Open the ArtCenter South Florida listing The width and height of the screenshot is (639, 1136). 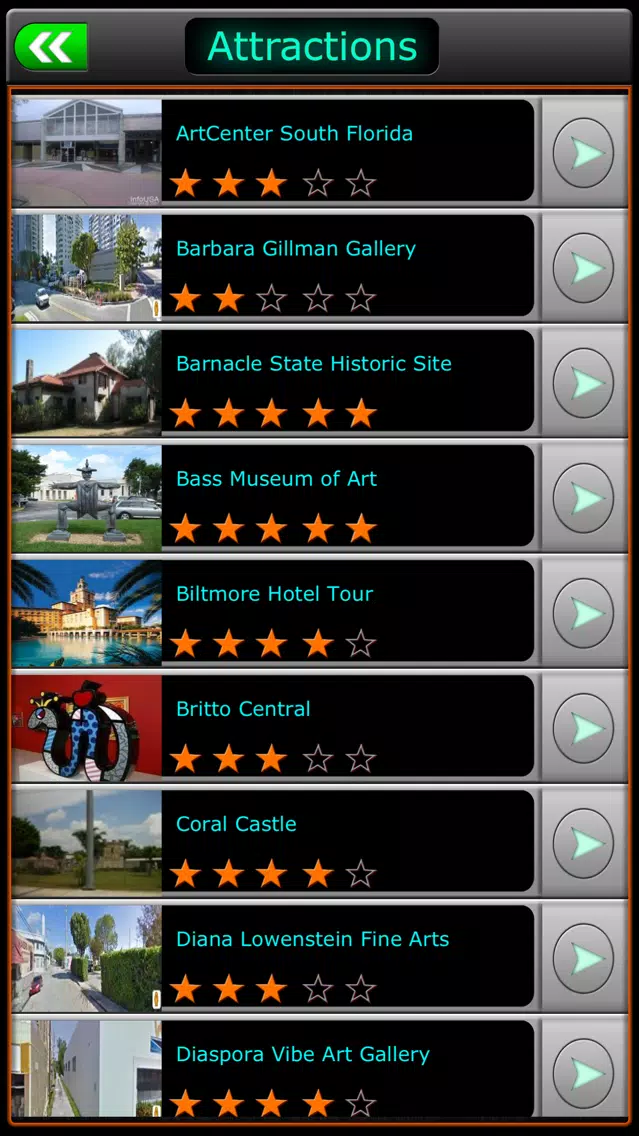click(x=320, y=151)
